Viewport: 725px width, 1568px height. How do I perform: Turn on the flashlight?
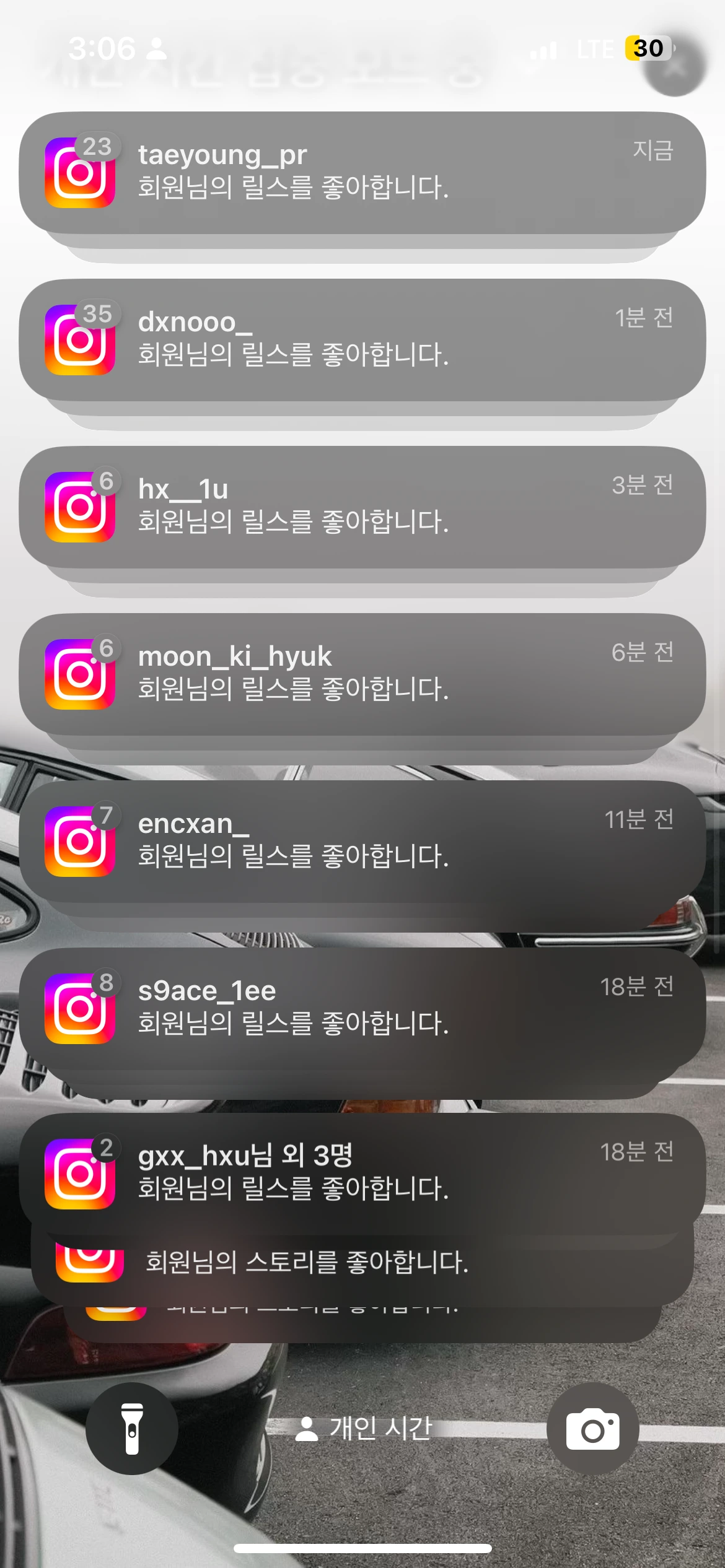pyautogui.click(x=132, y=1429)
